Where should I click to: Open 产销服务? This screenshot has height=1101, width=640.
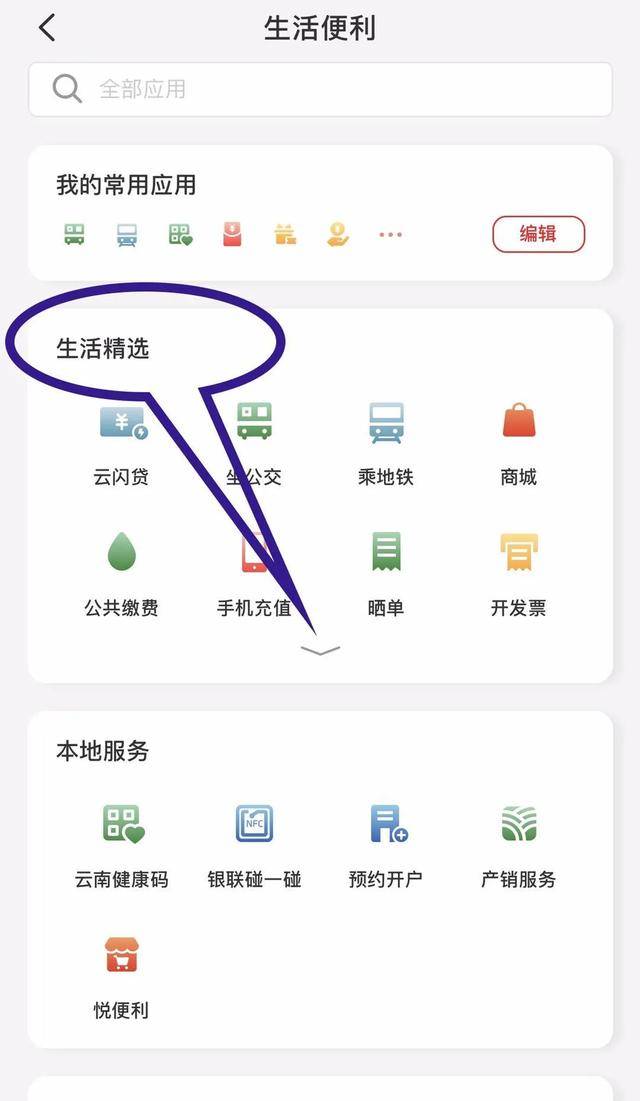point(518,847)
